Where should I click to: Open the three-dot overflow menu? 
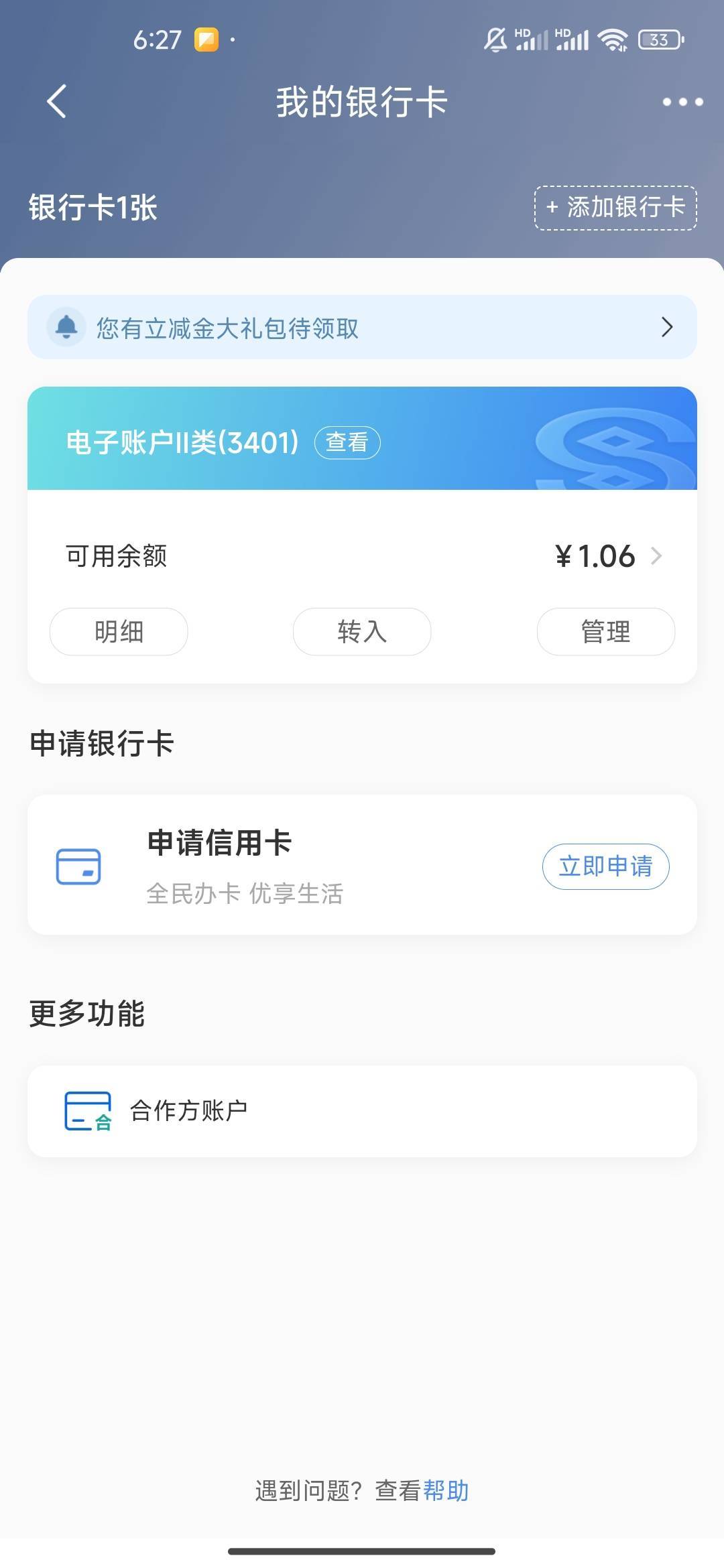pyautogui.click(x=682, y=102)
